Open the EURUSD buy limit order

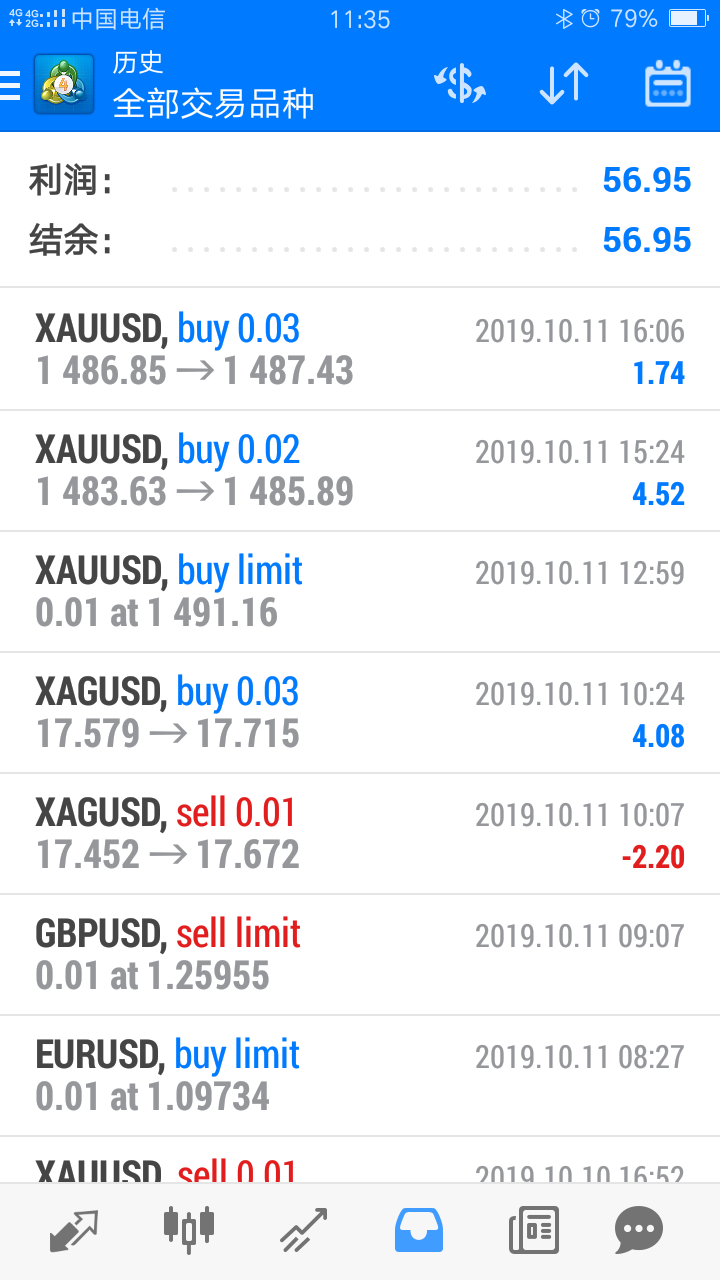(360, 1076)
